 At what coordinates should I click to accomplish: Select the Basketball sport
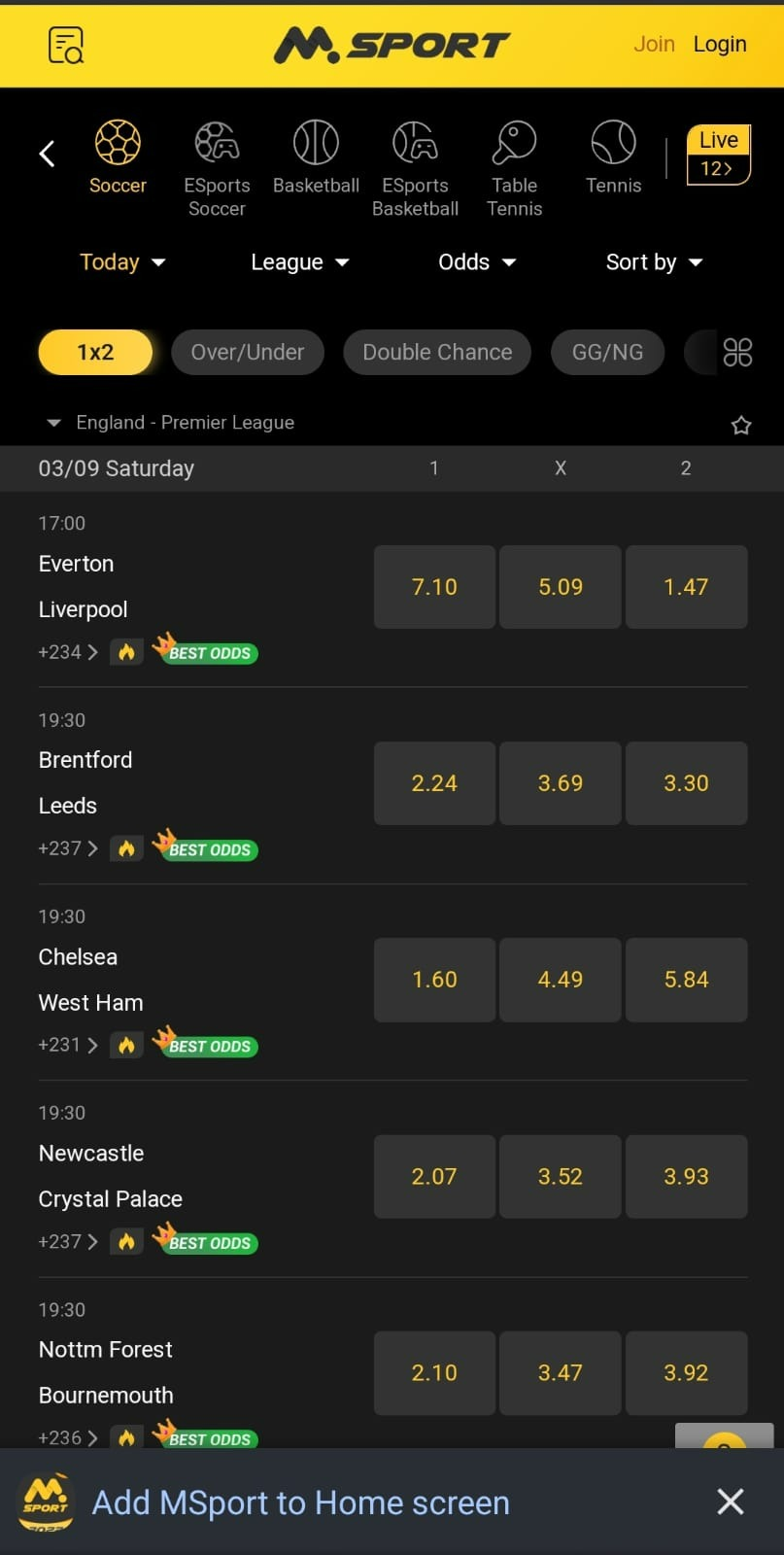coord(316,157)
